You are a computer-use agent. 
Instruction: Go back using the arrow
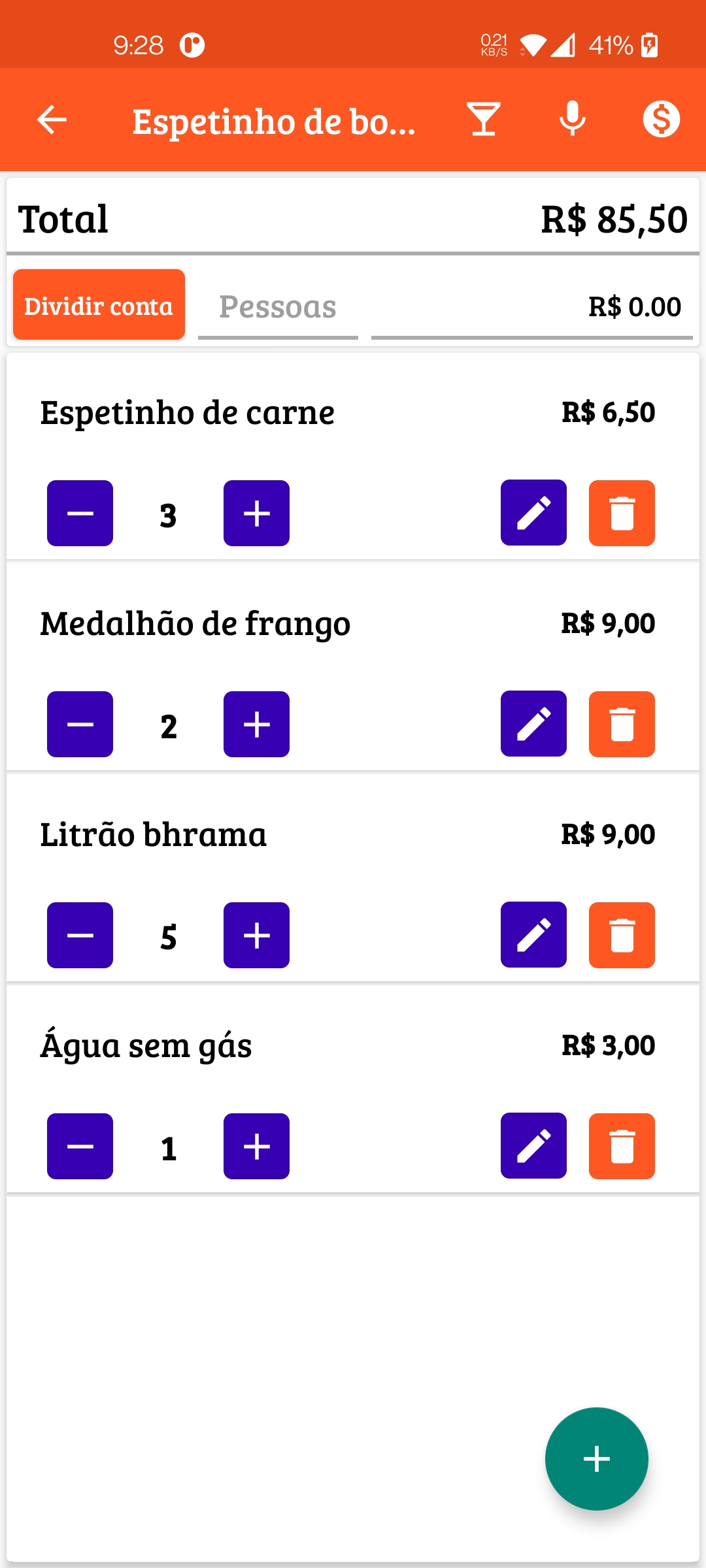click(x=52, y=120)
